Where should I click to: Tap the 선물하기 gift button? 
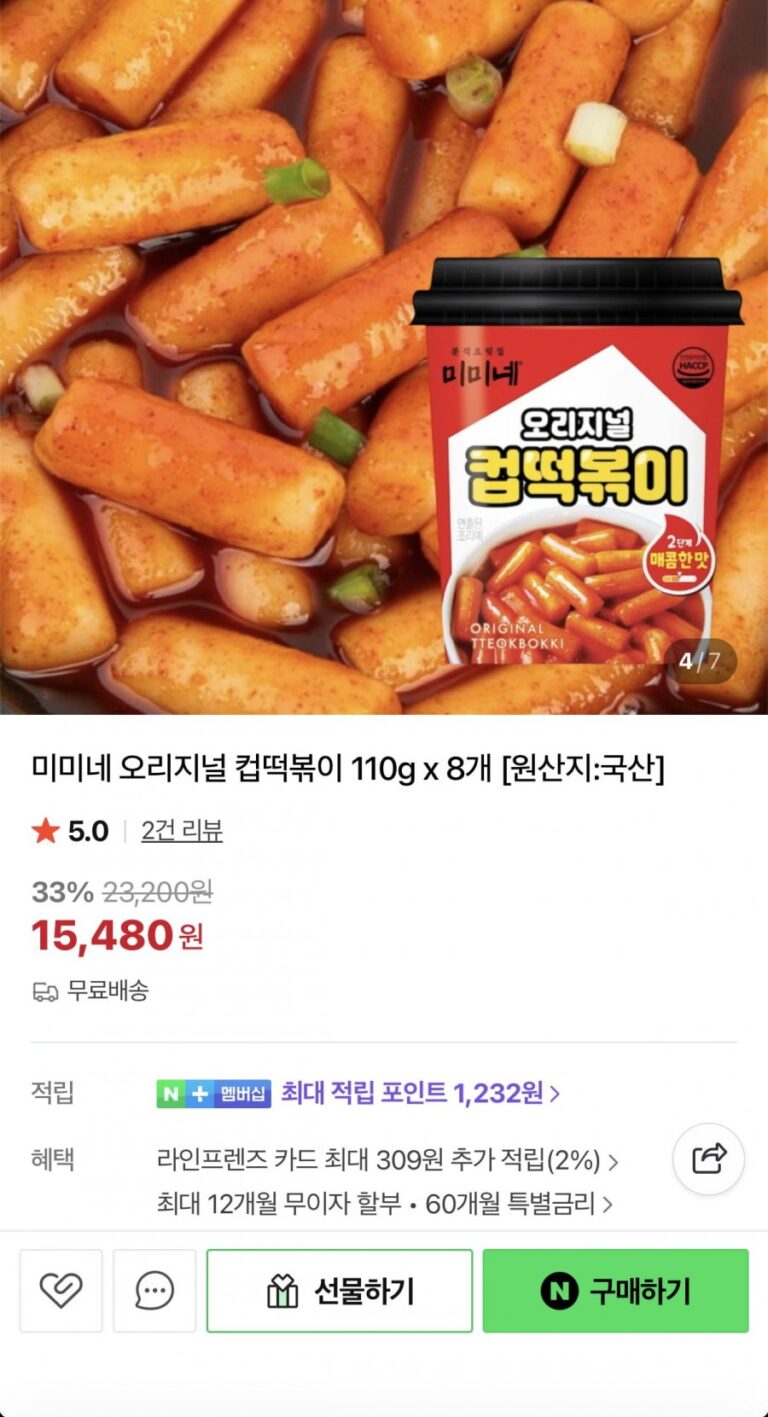click(x=339, y=1291)
